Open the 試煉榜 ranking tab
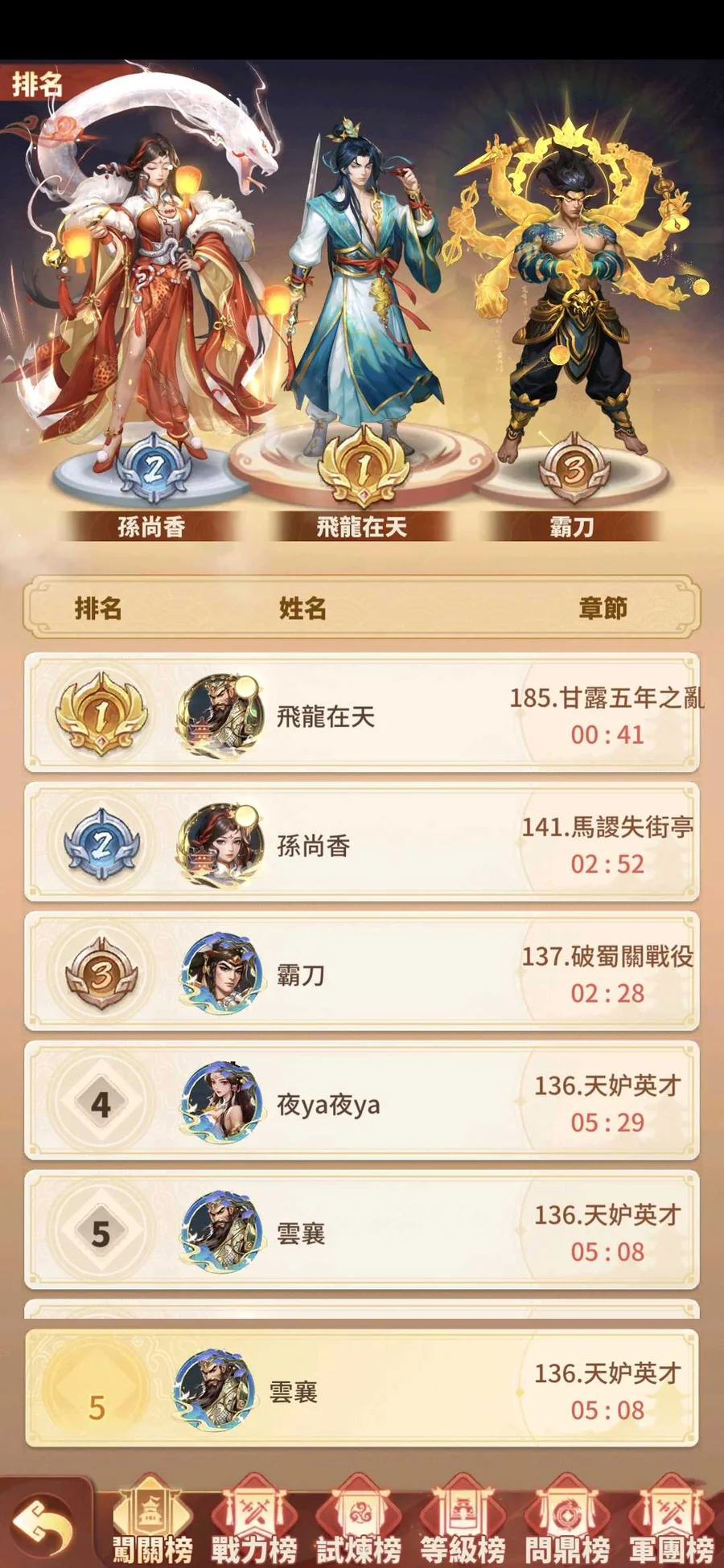 359,1522
